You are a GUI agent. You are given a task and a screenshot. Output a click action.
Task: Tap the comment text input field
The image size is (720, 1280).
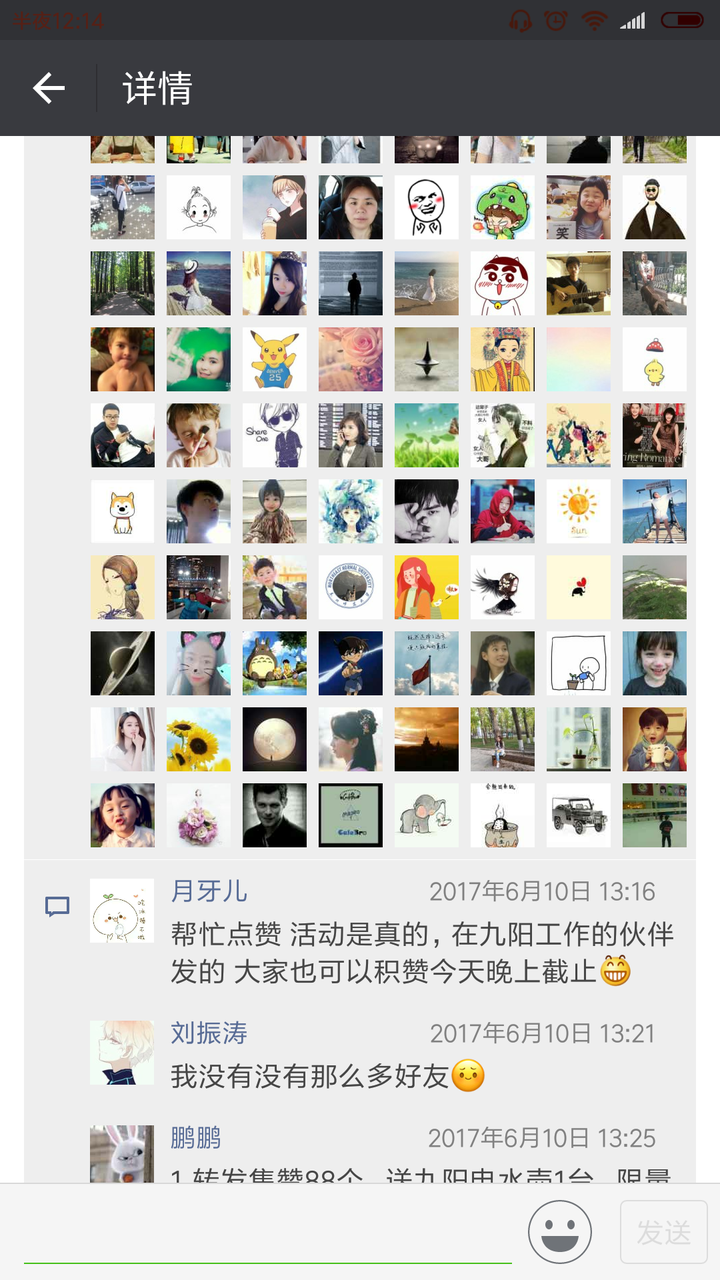268,1234
